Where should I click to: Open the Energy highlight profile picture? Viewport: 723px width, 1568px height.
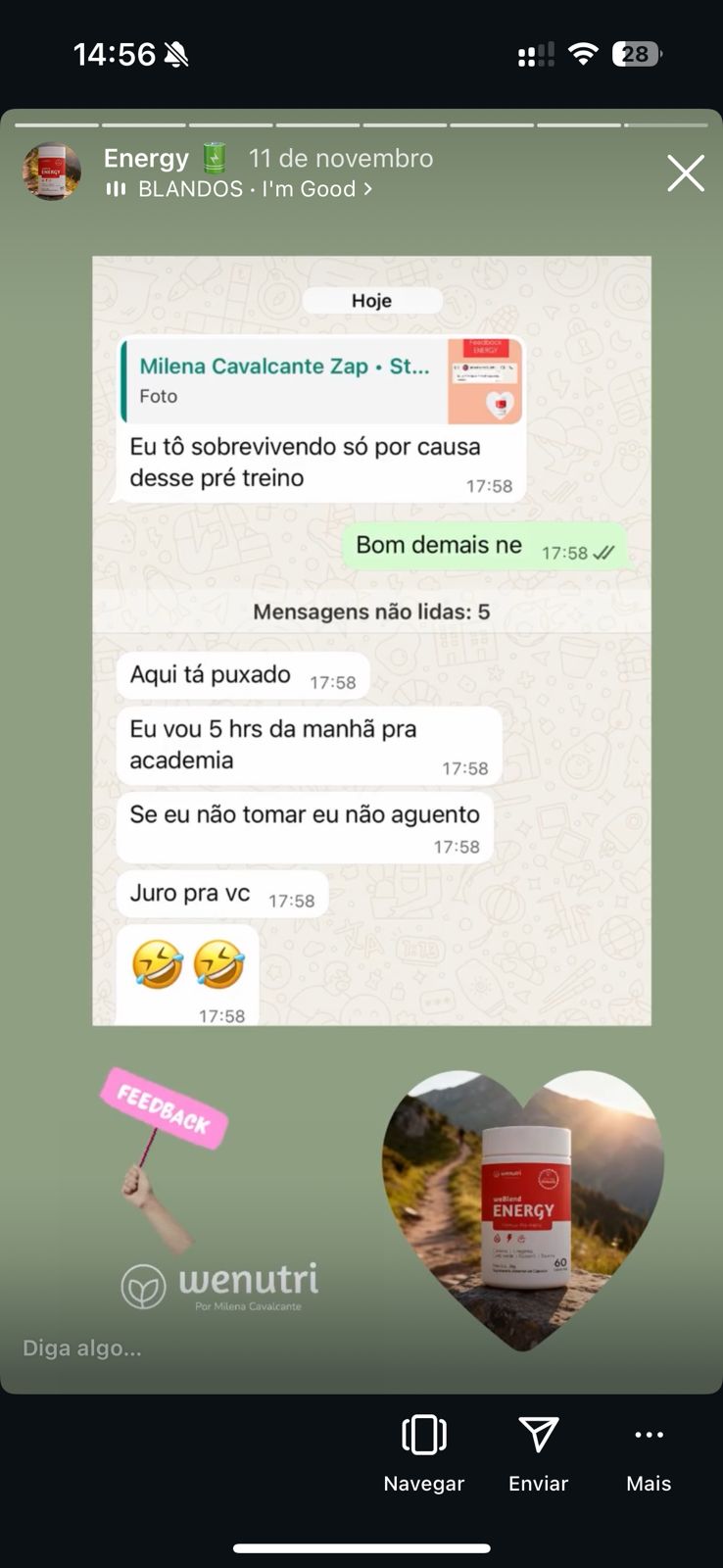(x=51, y=172)
